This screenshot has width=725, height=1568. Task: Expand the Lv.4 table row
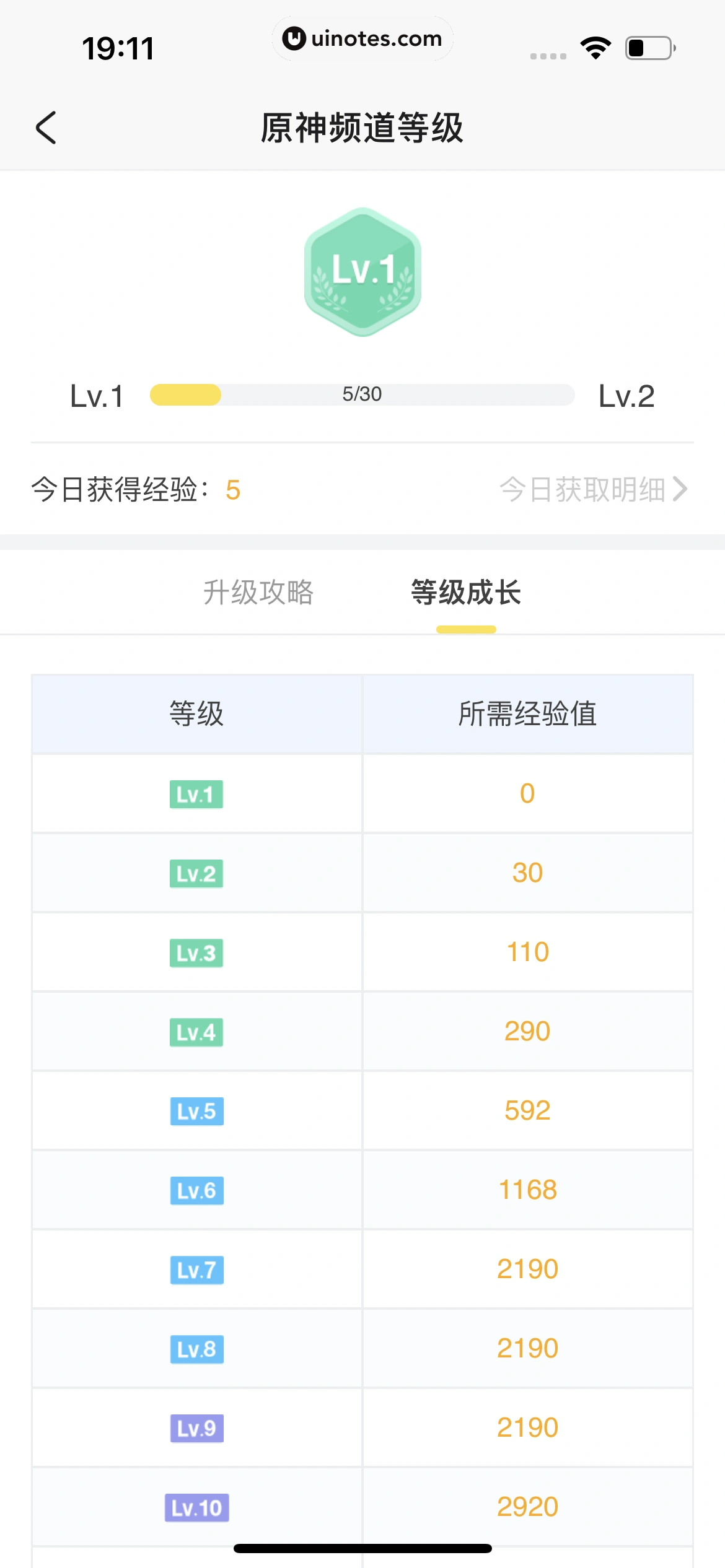click(362, 1032)
